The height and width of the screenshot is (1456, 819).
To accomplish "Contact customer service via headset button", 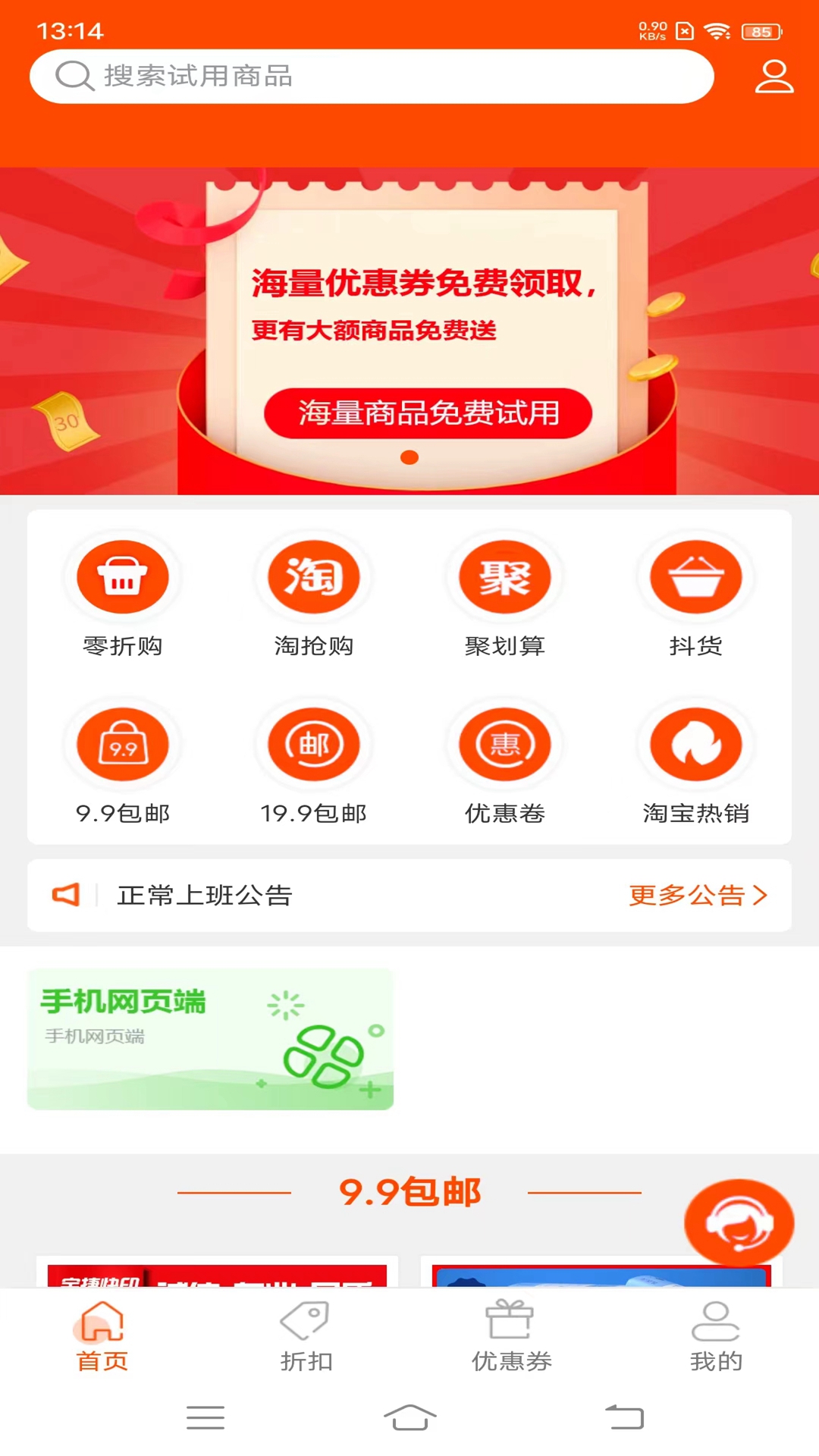I will pyautogui.click(x=739, y=1222).
